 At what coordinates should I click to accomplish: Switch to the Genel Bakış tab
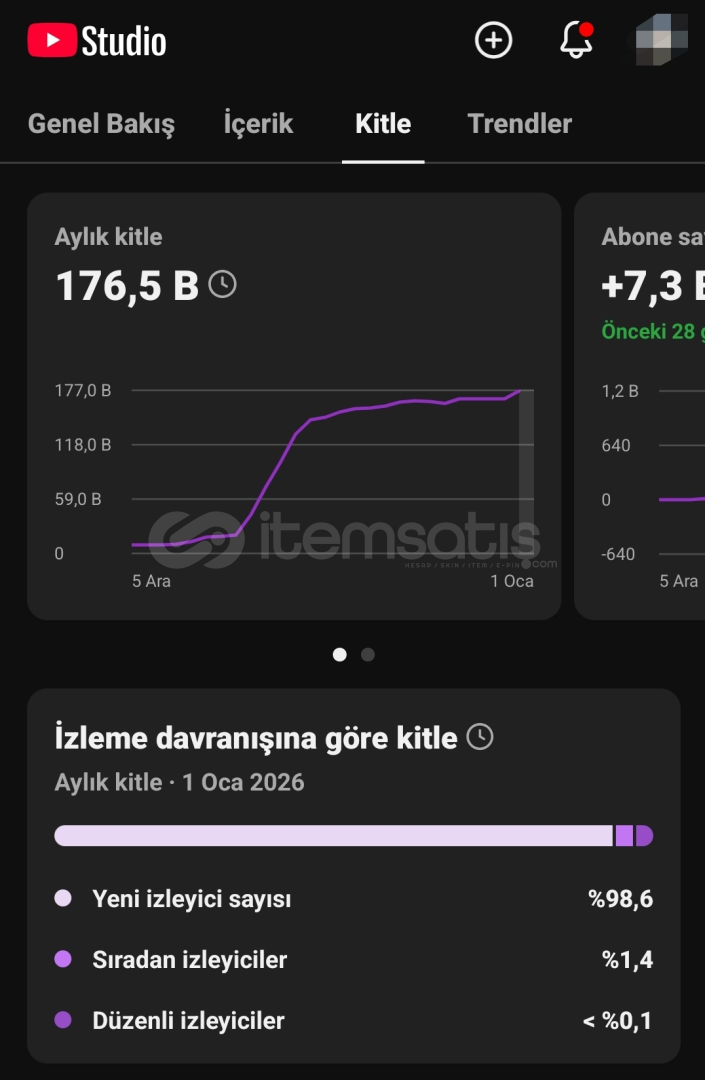[x=101, y=124]
